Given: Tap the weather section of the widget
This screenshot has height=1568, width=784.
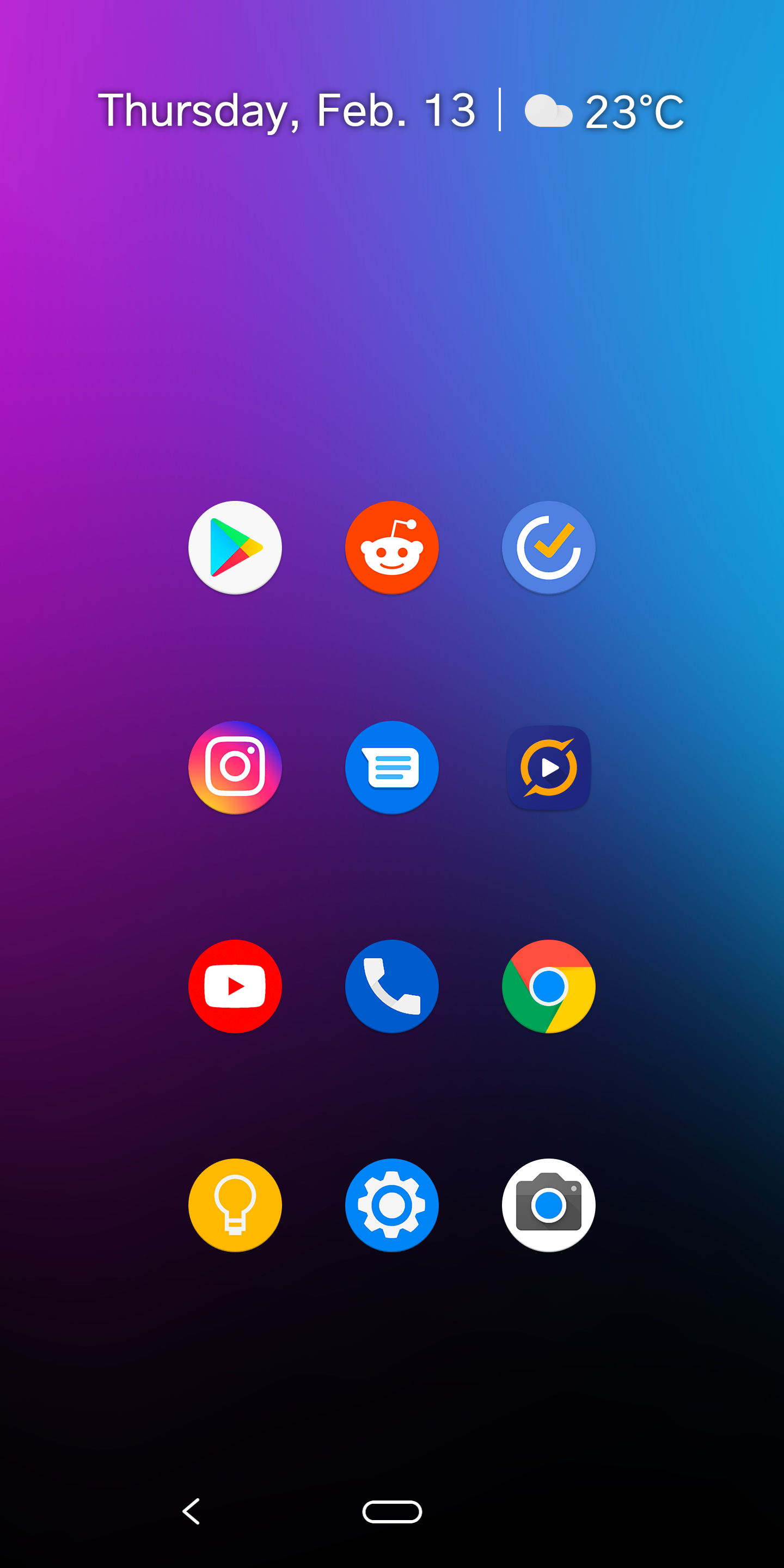Looking at the screenshot, I should pos(599,111).
